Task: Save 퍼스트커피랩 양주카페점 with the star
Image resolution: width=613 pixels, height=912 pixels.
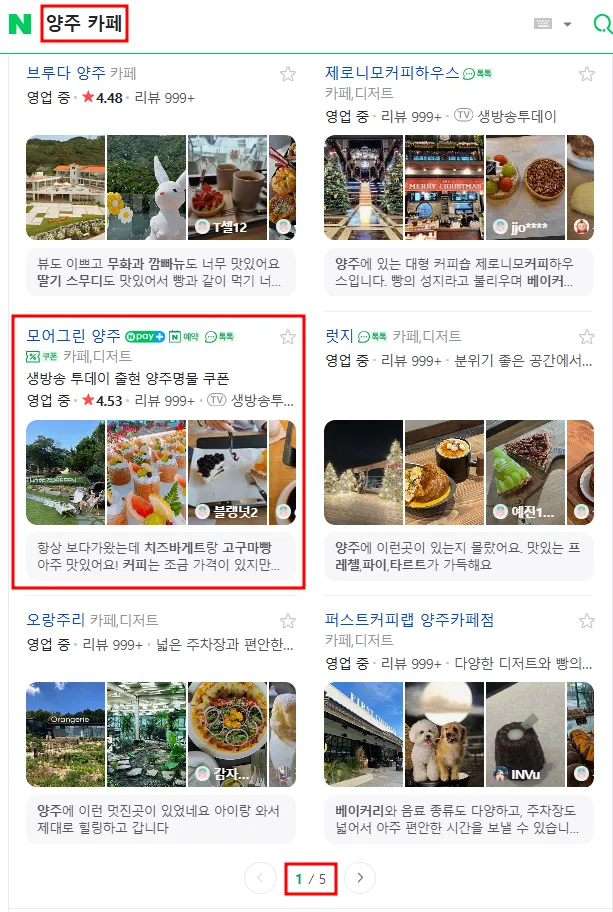Action: [x=587, y=621]
